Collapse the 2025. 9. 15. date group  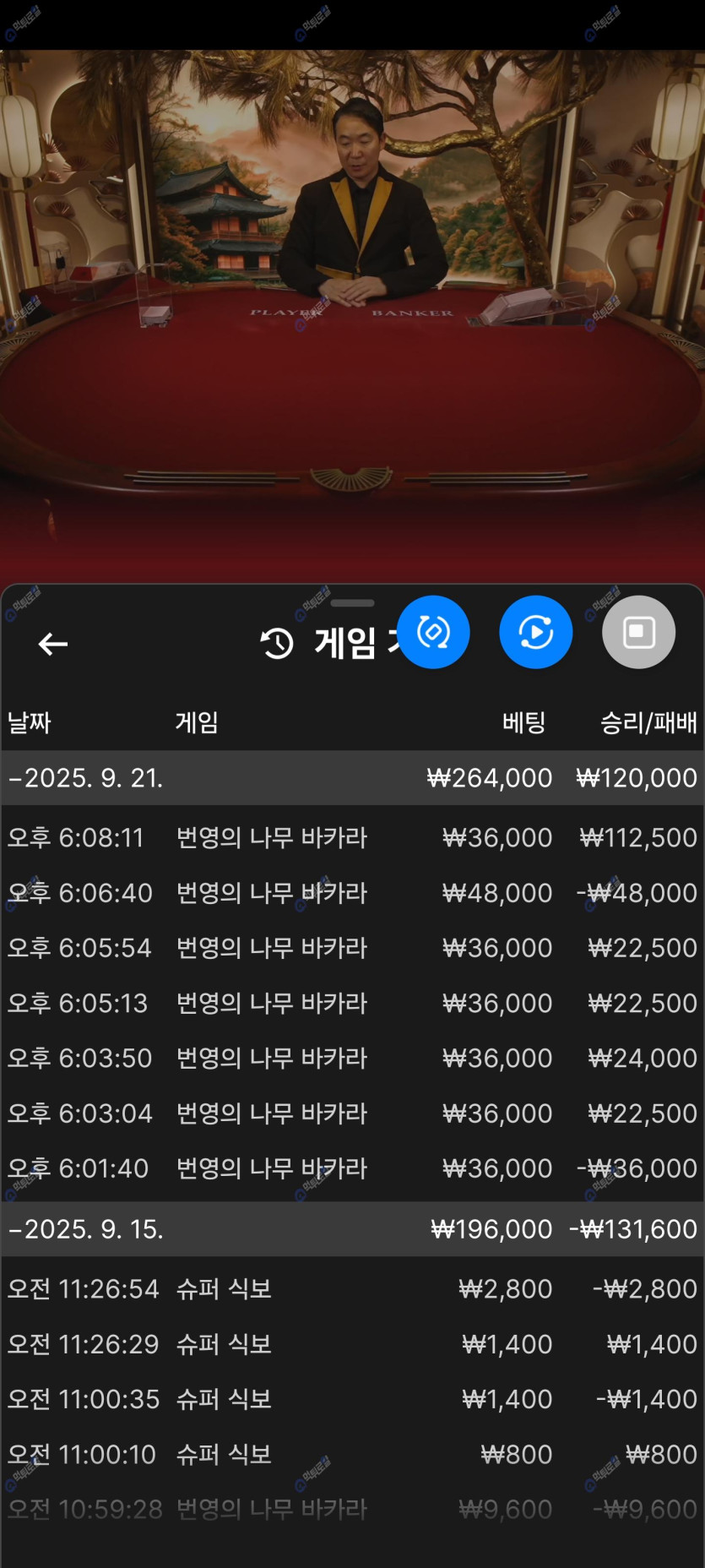[x=84, y=1228]
